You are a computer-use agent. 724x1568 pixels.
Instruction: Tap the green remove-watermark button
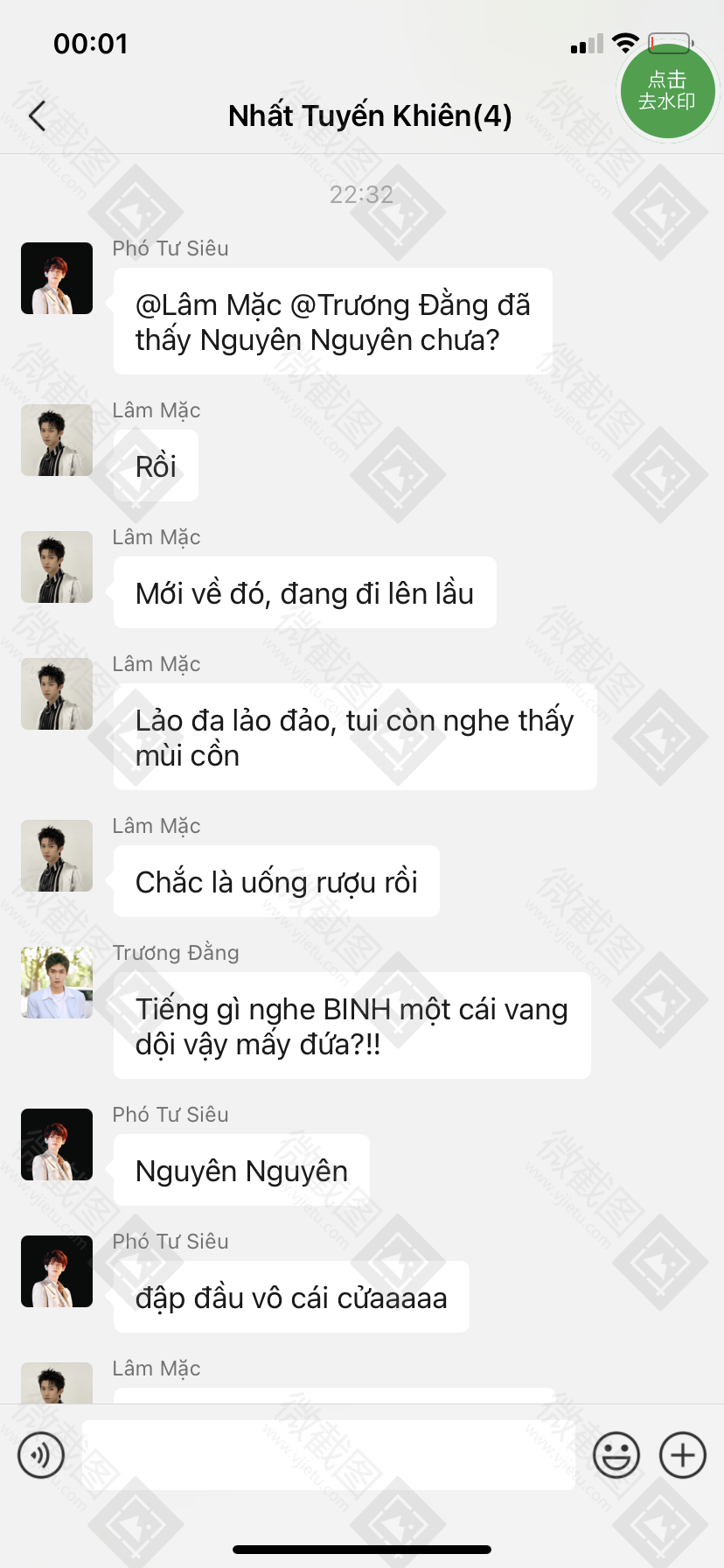click(x=667, y=91)
